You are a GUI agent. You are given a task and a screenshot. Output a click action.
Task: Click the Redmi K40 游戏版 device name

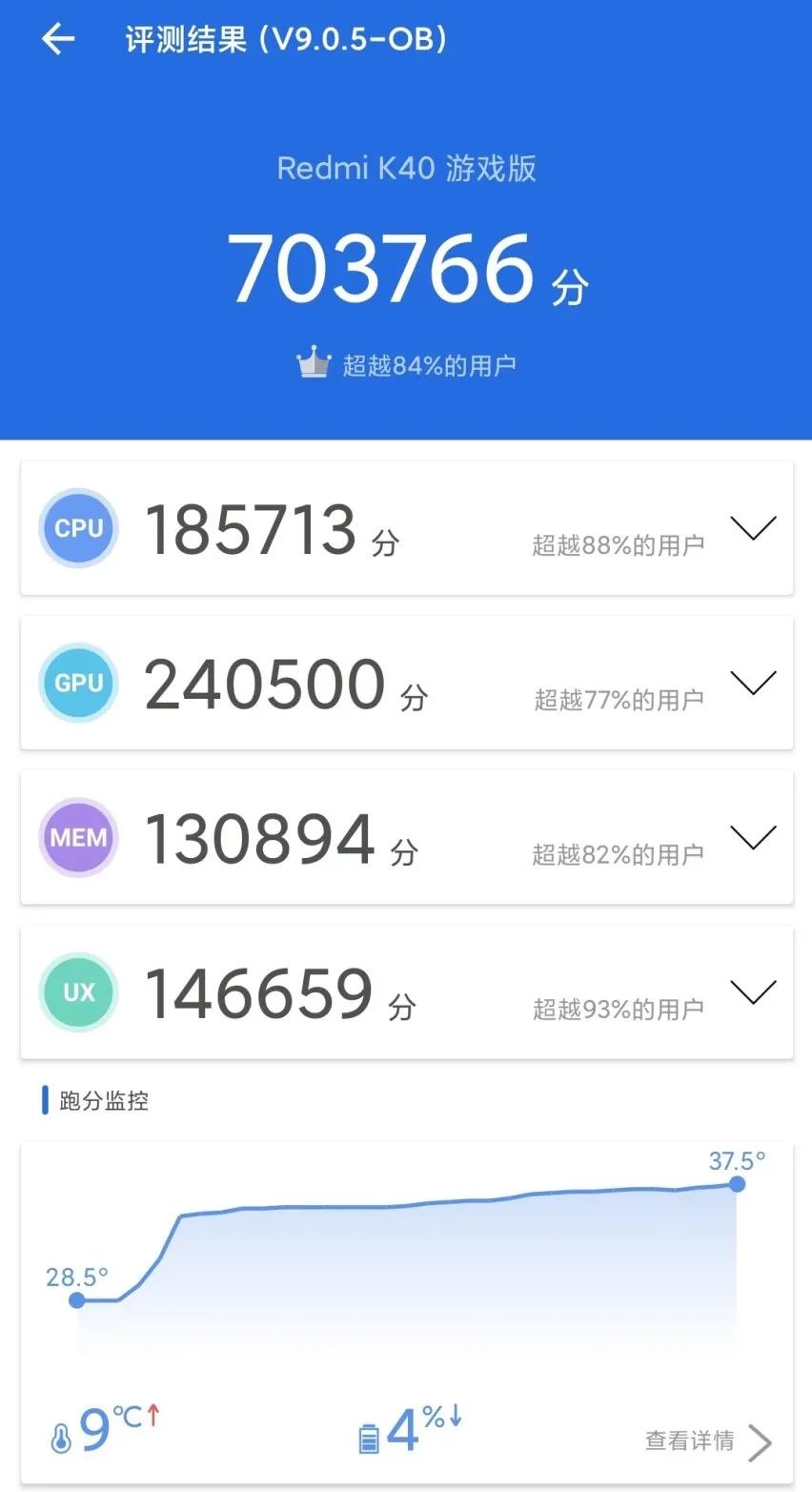tap(406, 168)
